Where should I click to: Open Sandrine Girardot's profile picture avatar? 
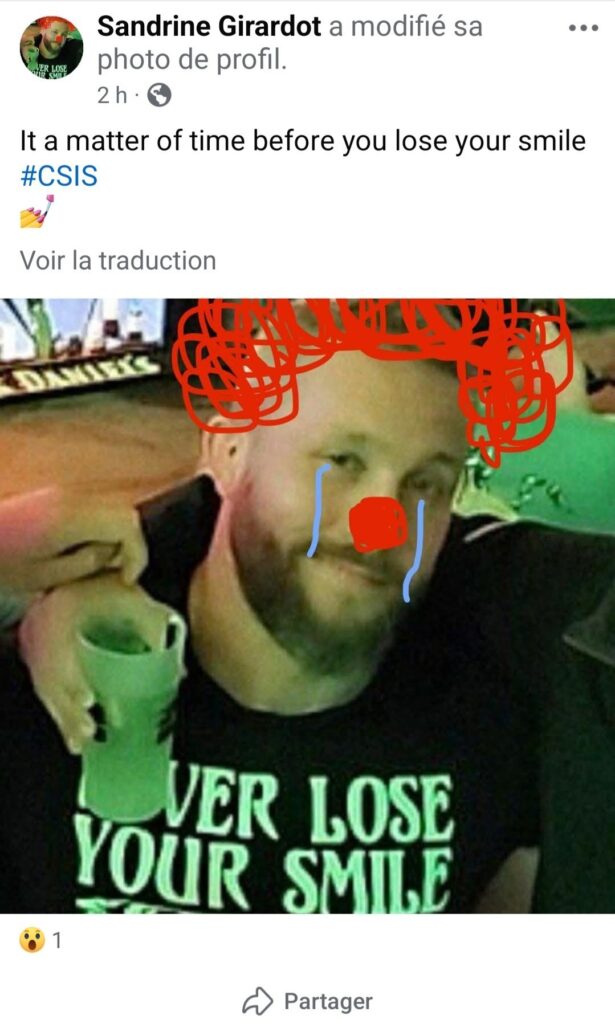51,48
